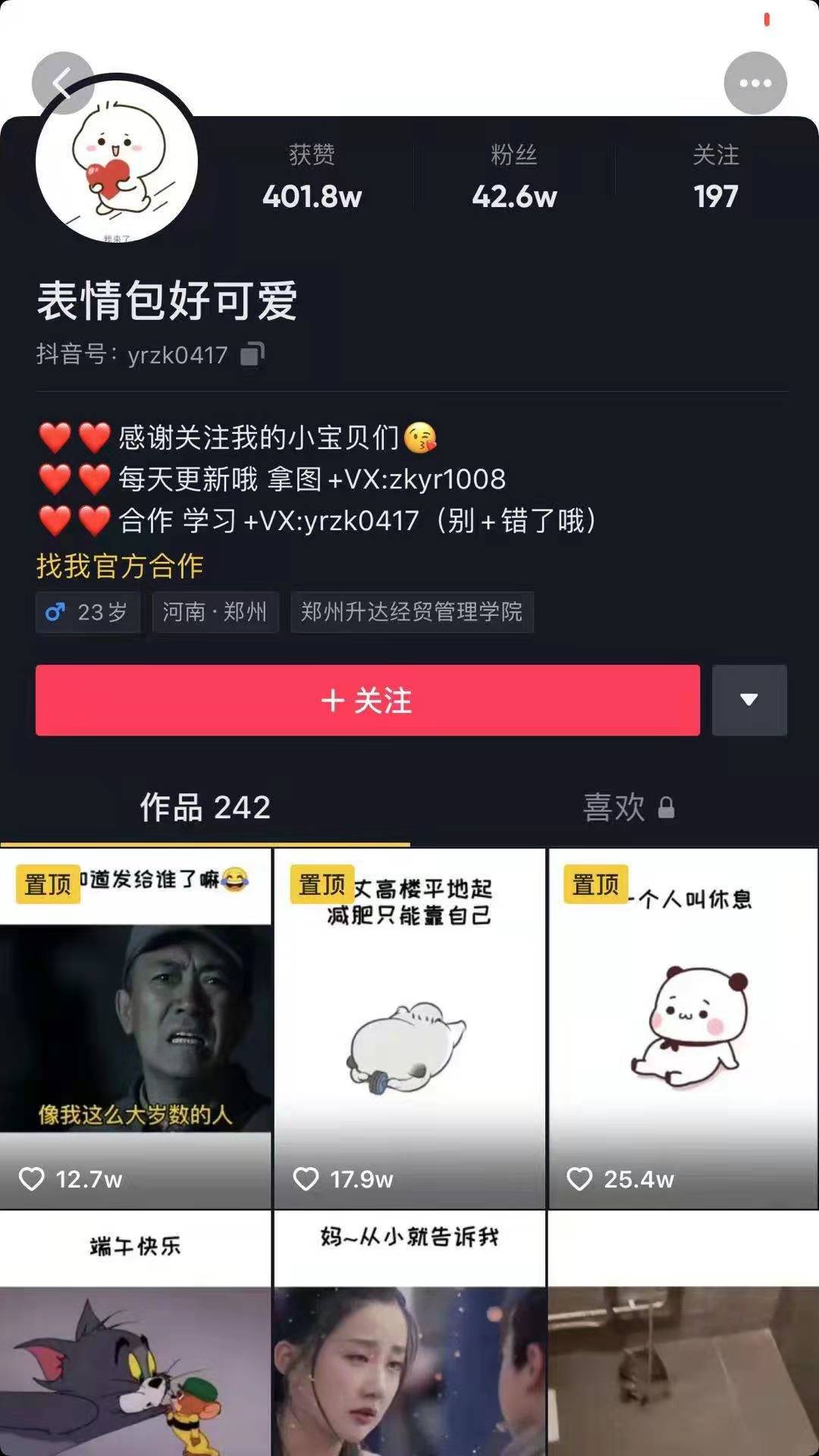Open pinned video 减肥只能靠自己
Viewport: 819px width, 1456px height.
click(x=409, y=1028)
